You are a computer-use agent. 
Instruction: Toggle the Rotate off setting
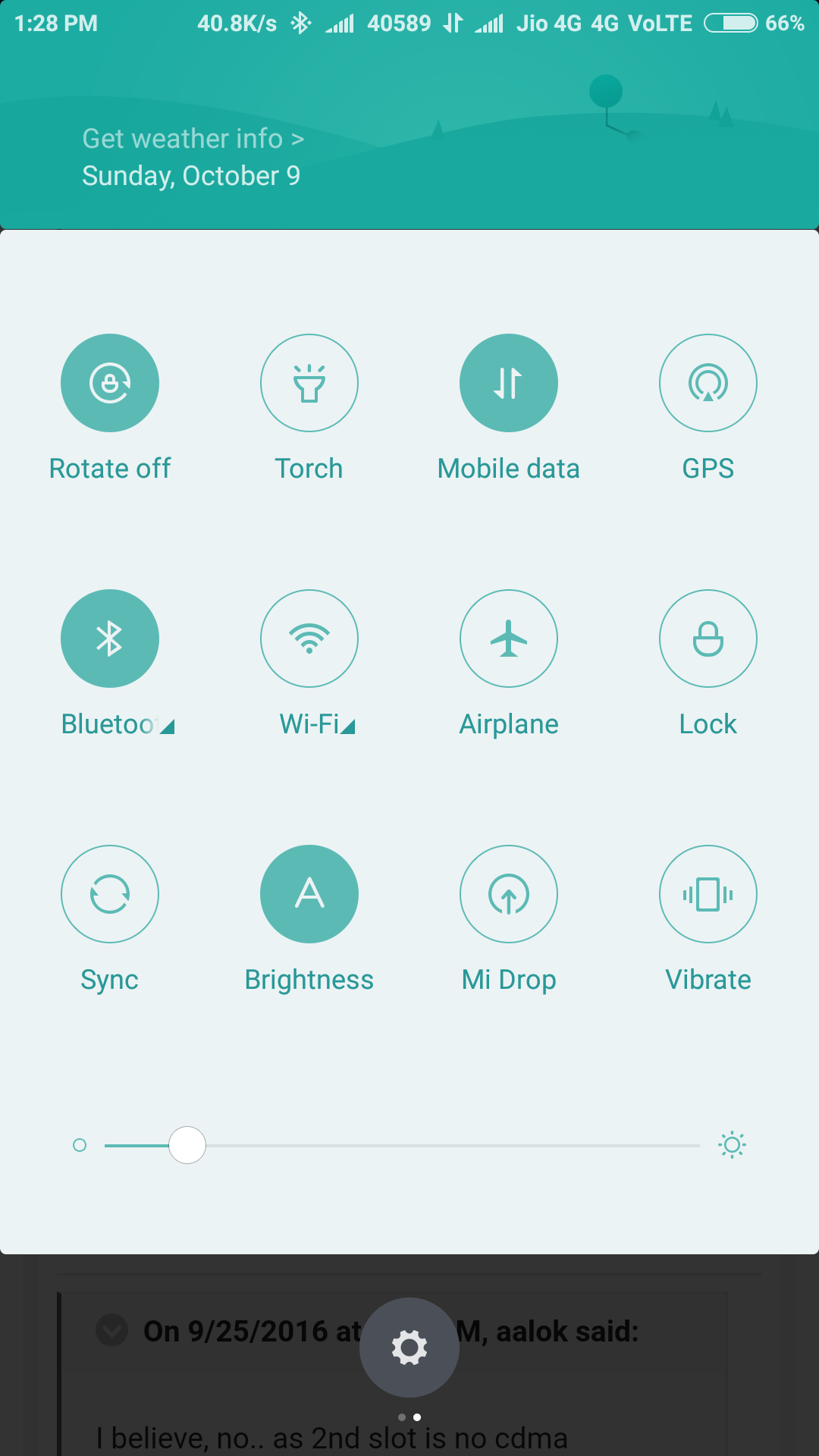pos(110,383)
